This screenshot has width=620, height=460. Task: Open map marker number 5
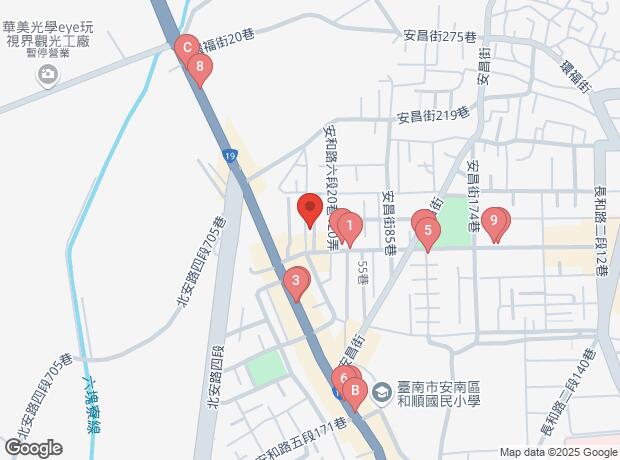pos(428,233)
